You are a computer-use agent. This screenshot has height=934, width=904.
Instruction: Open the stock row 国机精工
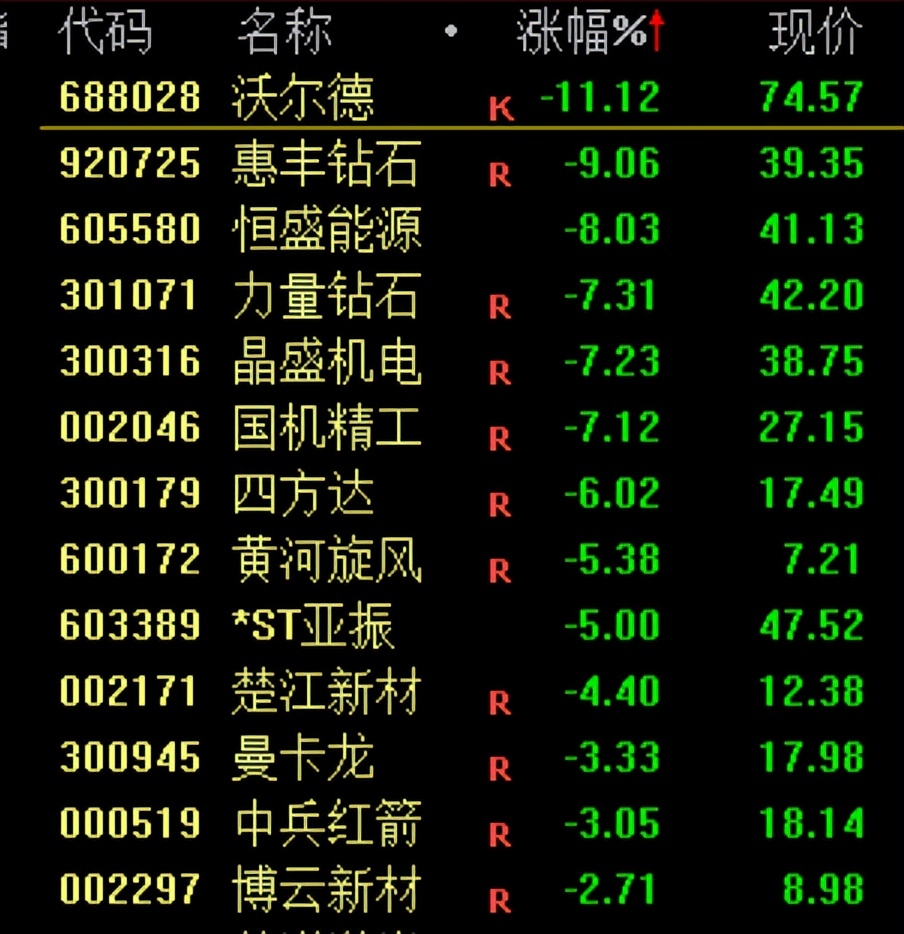click(326, 428)
